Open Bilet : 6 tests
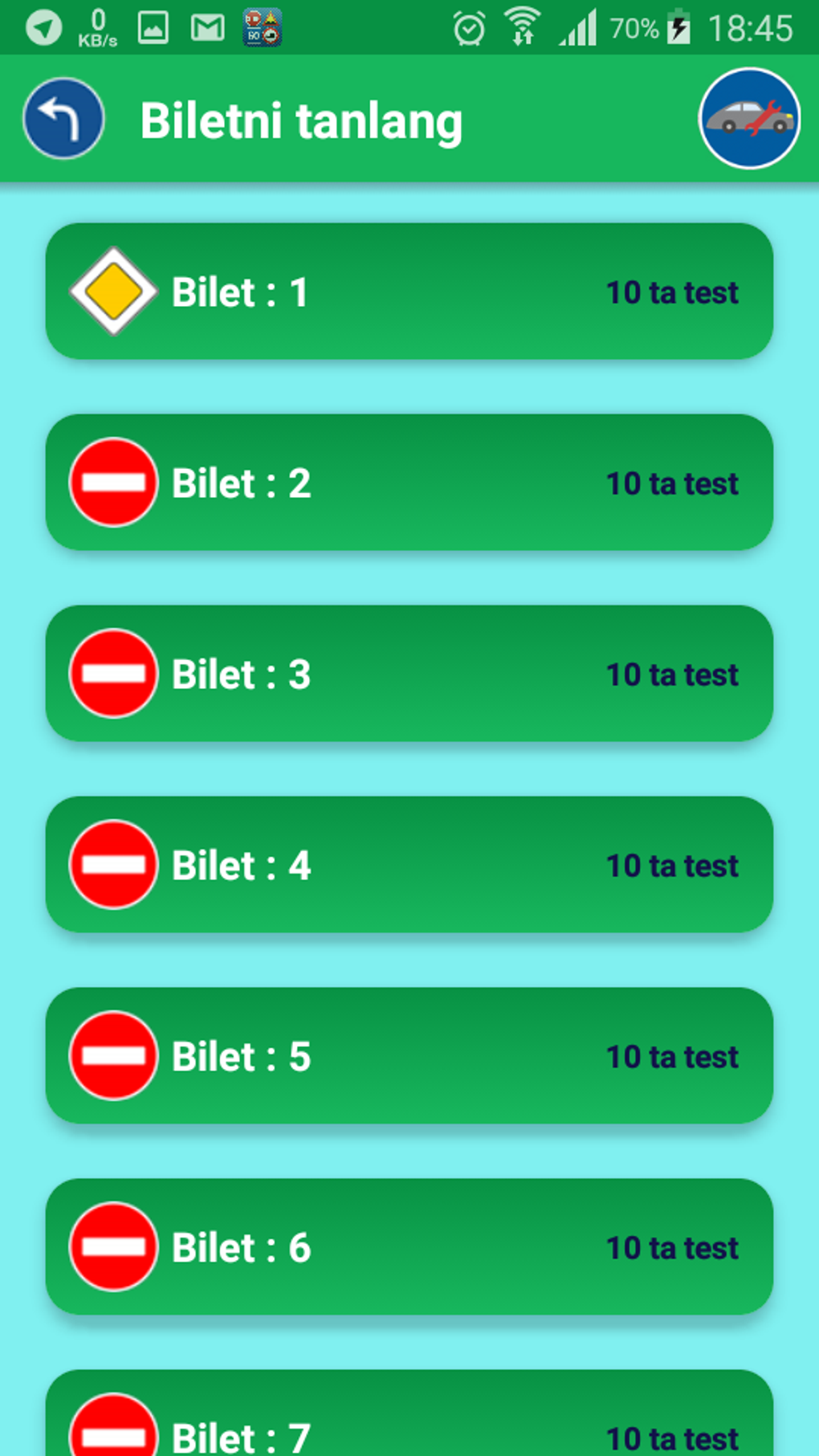 [x=409, y=1247]
